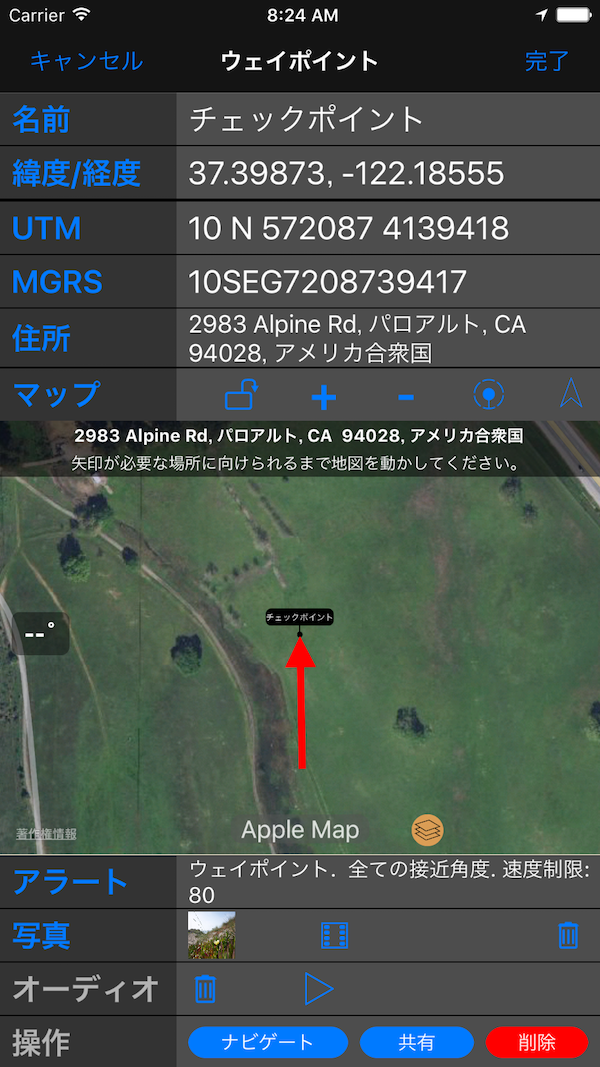Zoom out the map with minus
Screen dimensions: 600x1067
[x=406, y=397]
